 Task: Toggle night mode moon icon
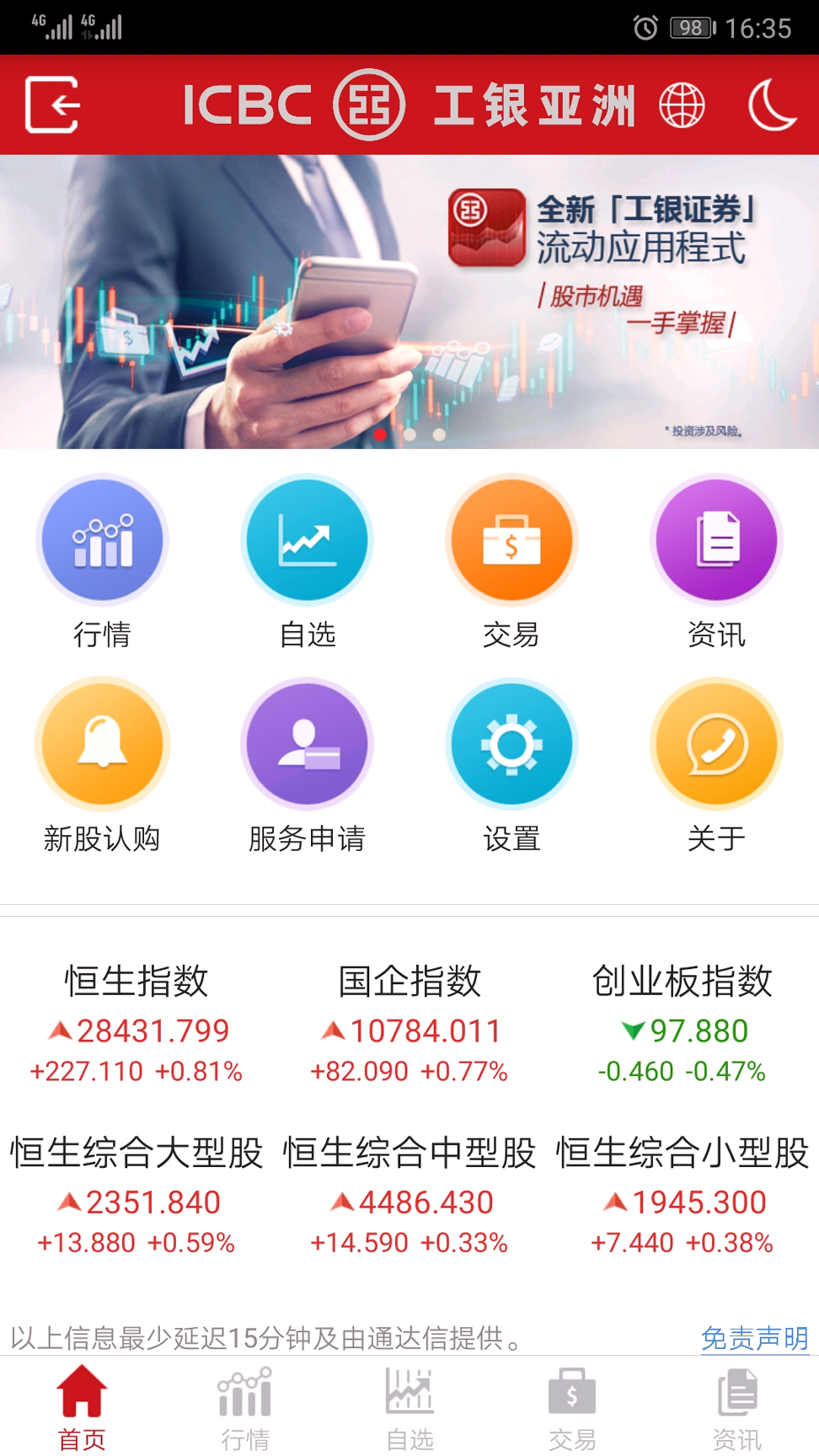pyautogui.click(x=771, y=104)
